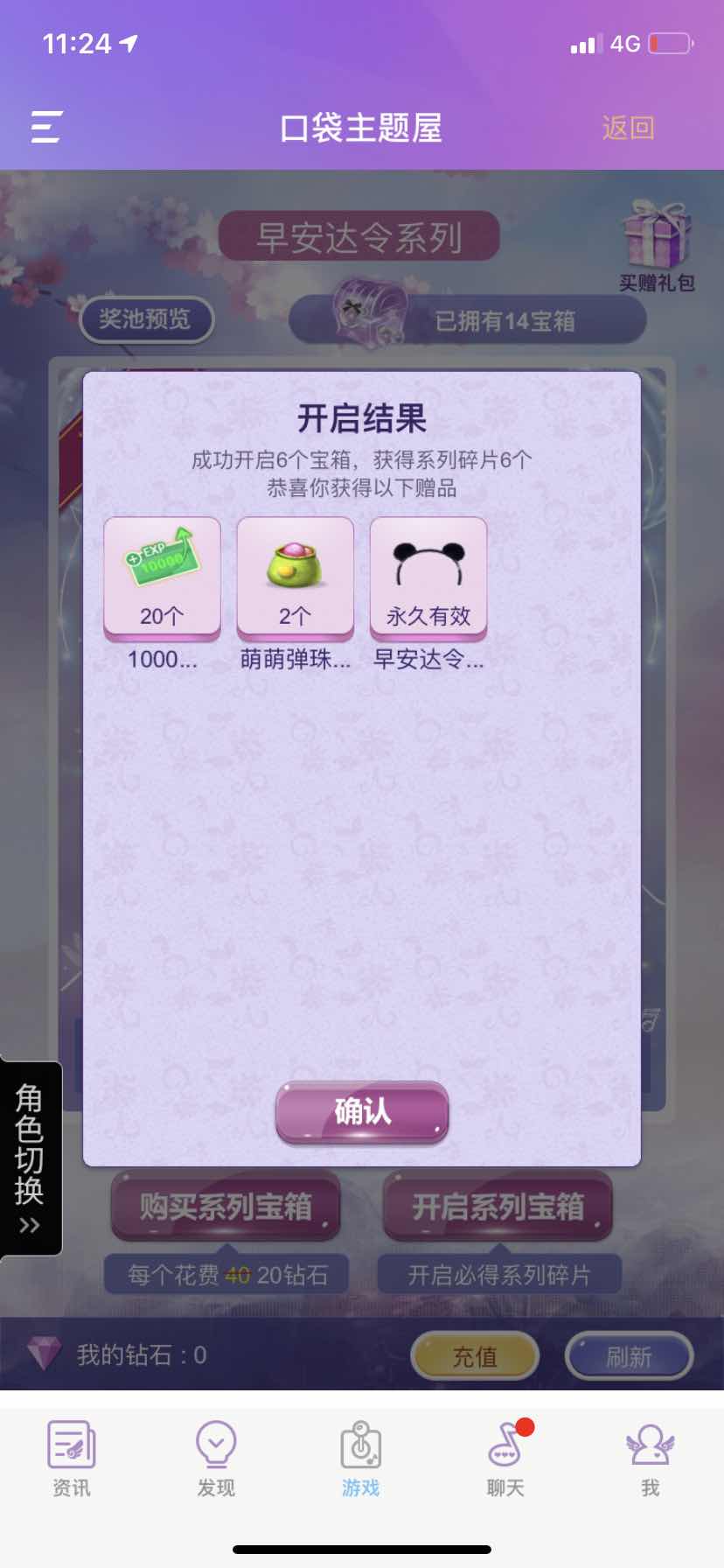View the 萌萌弹珠 bag reward
The image size is (724, 1568).
coord(296,577)
